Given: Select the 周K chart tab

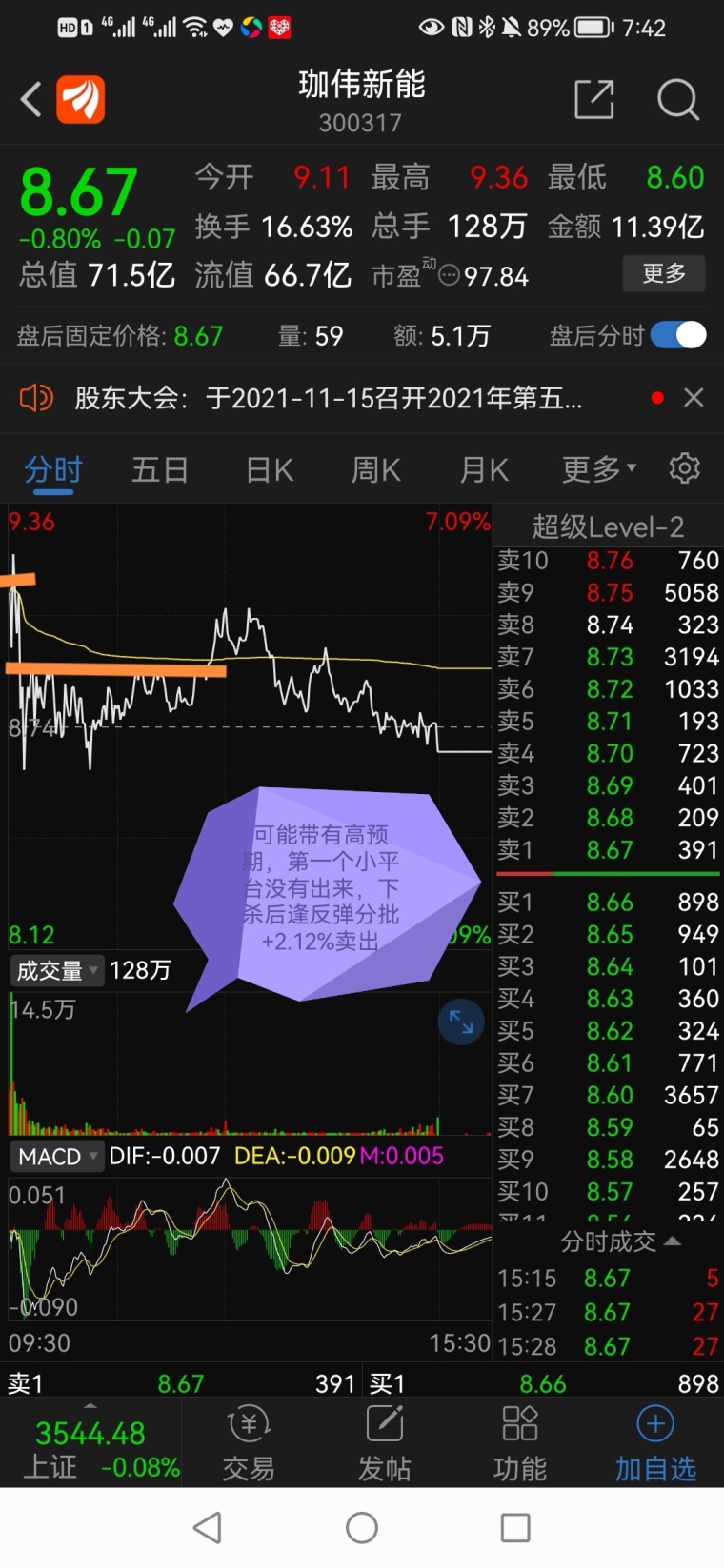Looking at the screenshot, I should pos(376,469).
